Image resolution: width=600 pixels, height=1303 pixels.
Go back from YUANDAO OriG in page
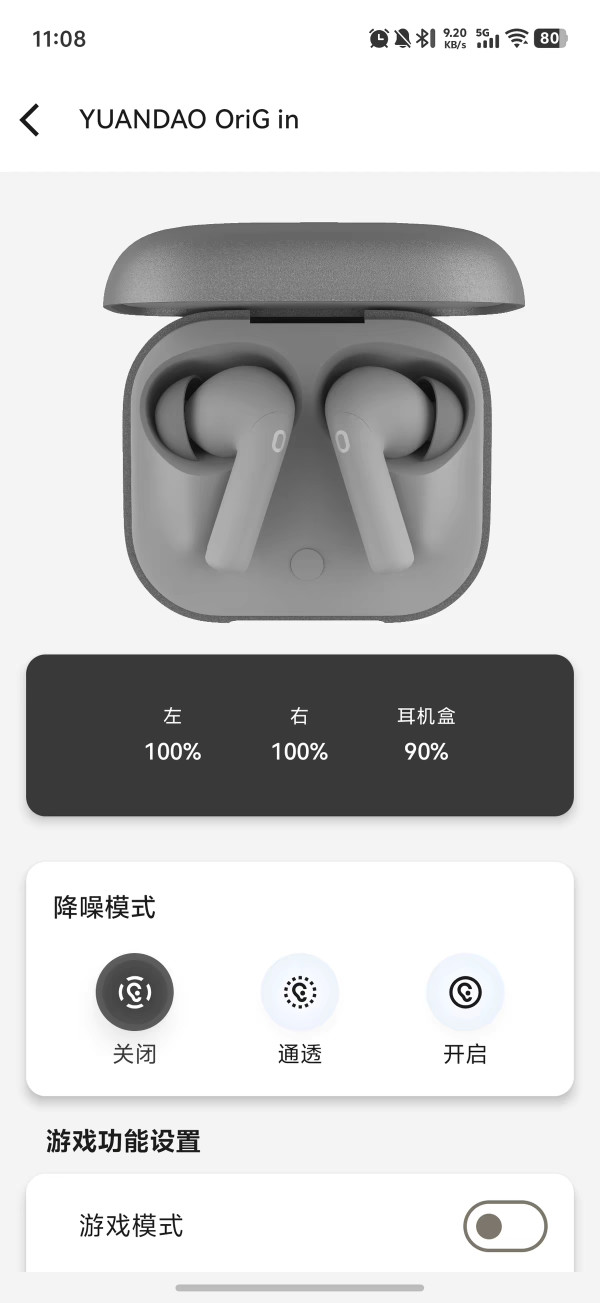point(30,120)
